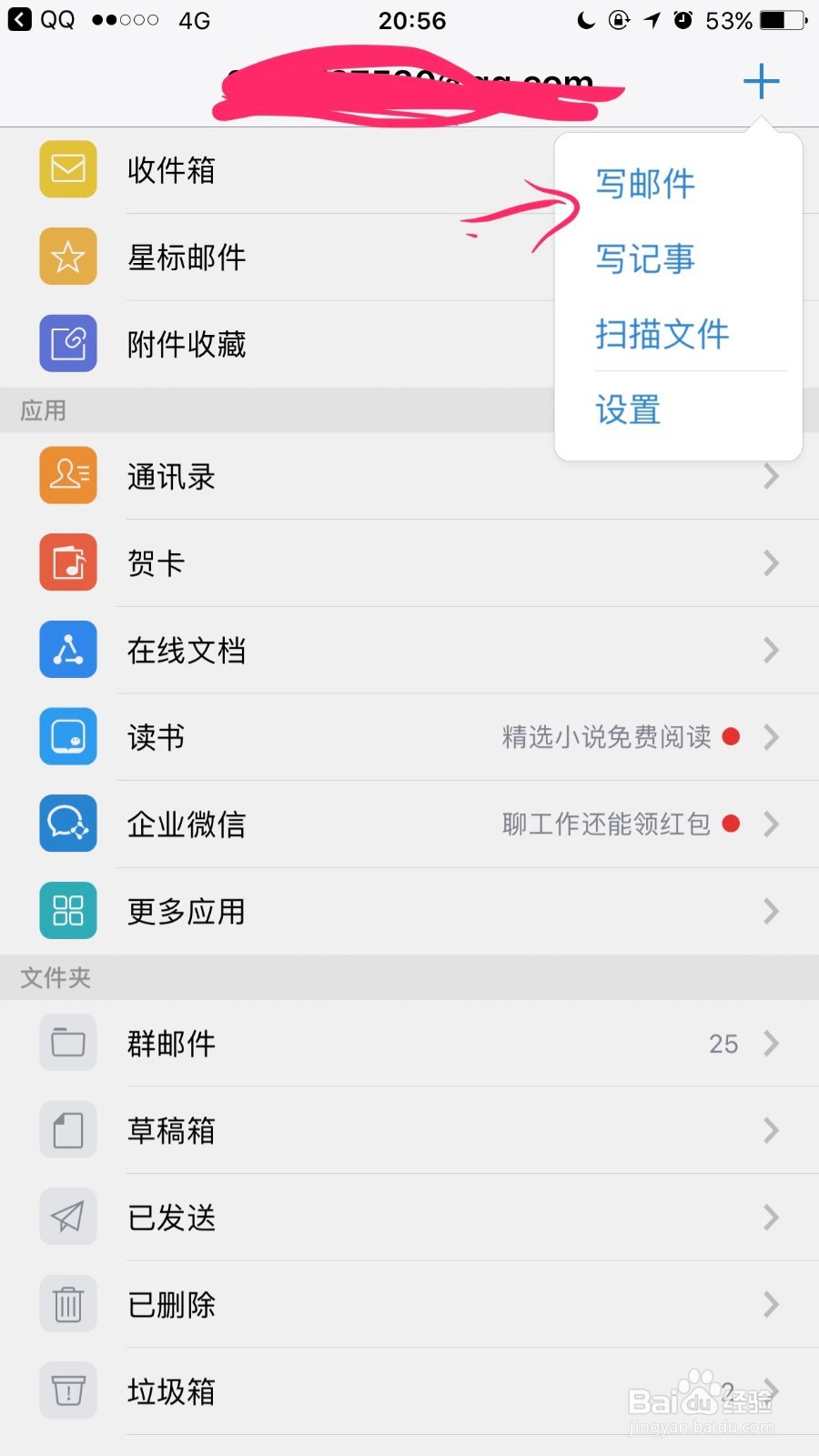Select the 已删除 deleted mail icon
Image resolution: width=819 pixels, height=1456 pixels.
(67, 1303)
